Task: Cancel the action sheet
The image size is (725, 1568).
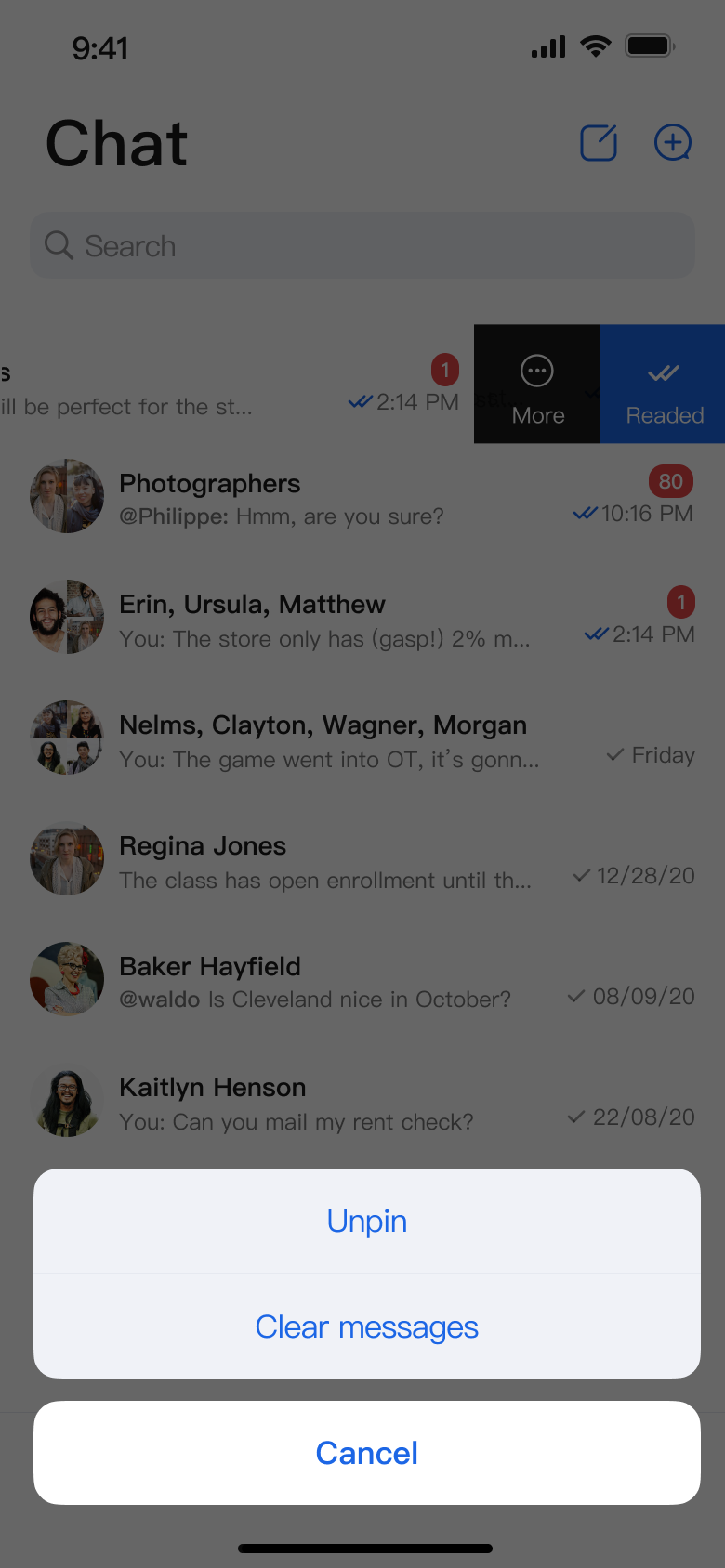Action: pos(366,1453)
